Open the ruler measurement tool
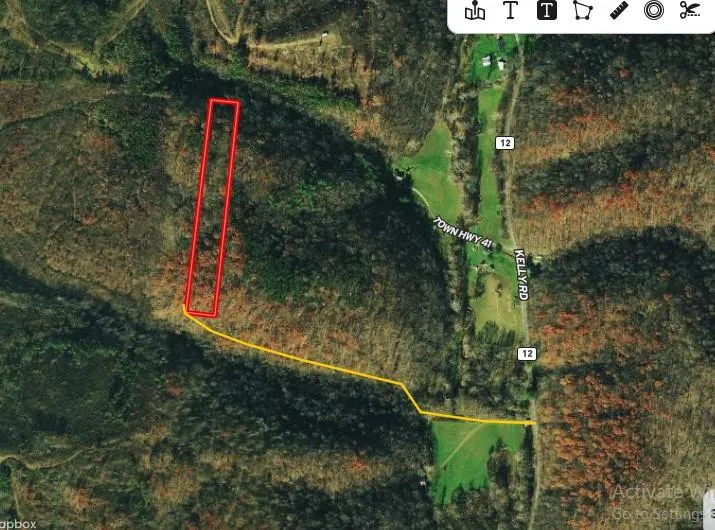Viewport: 715px width, 530px height. coord(618,11)
